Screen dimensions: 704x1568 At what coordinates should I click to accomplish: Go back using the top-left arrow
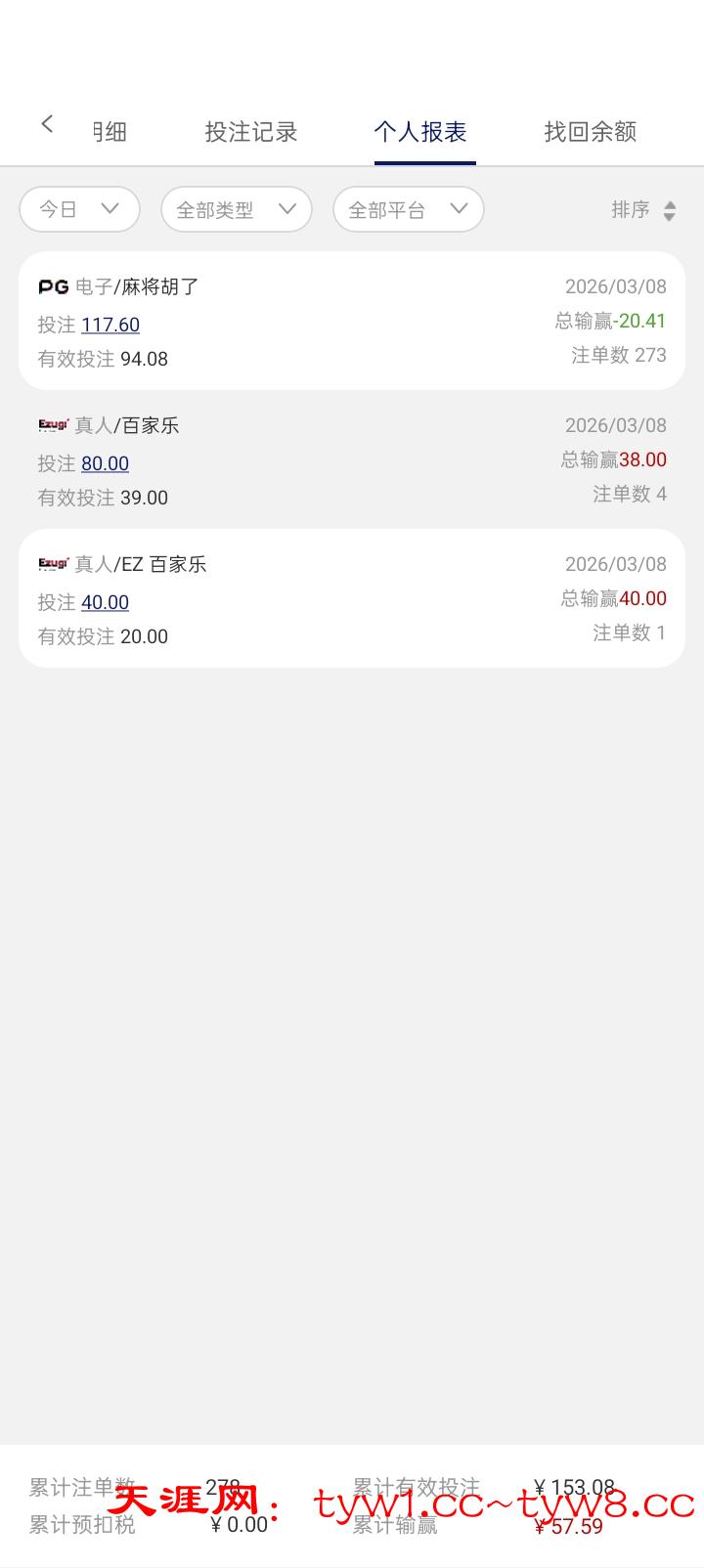pyautogui.click(x=47, y=124)
